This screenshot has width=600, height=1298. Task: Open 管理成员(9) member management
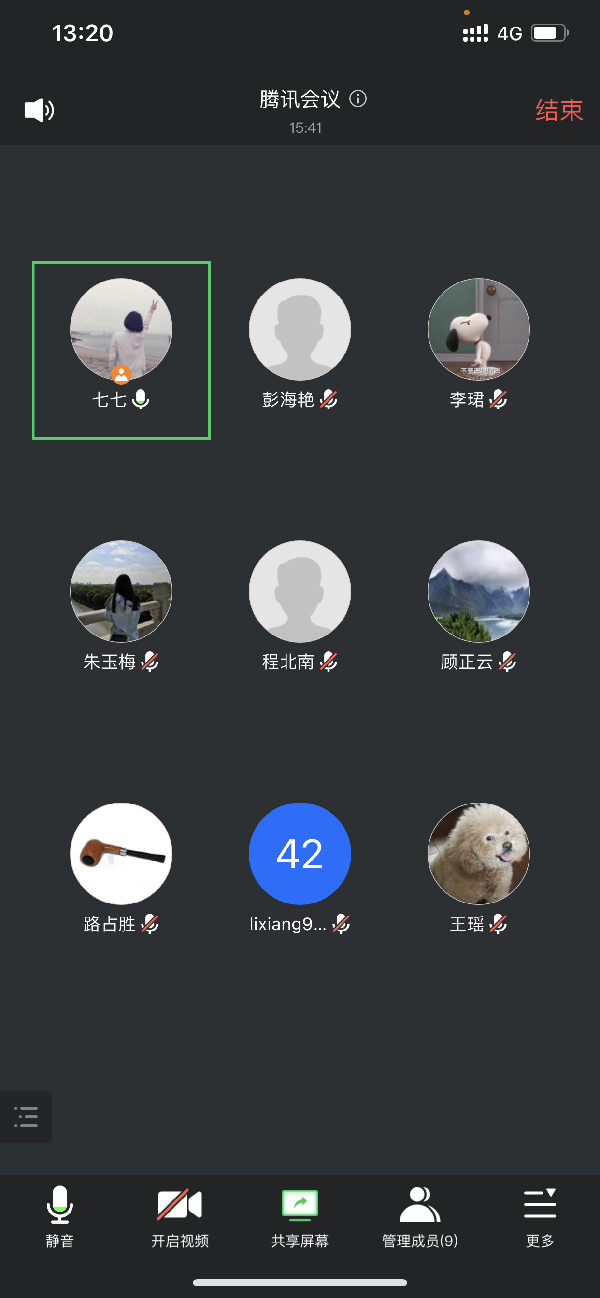(x=420, y=1216)
